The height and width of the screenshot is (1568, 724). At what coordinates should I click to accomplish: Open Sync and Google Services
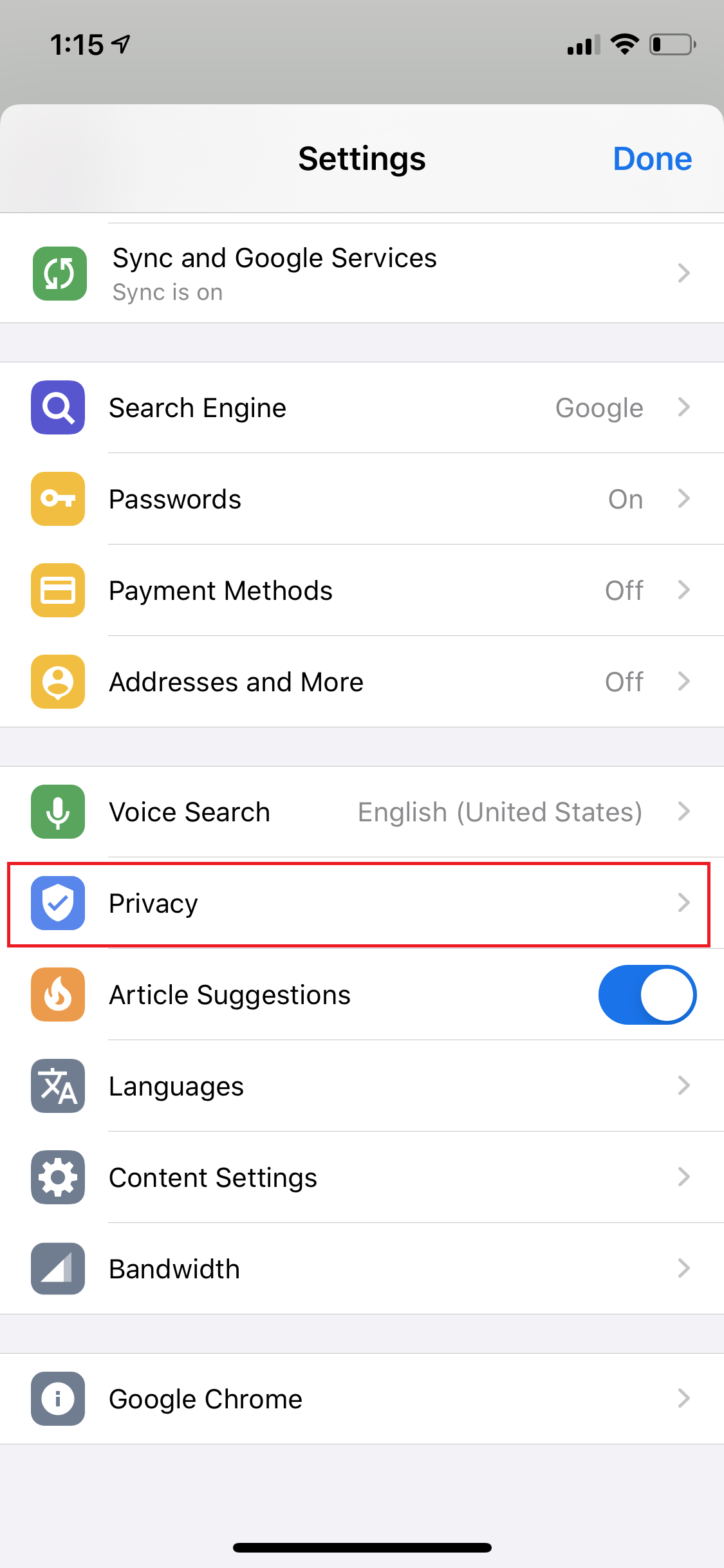pyautogui.click(x=362, y=273)
